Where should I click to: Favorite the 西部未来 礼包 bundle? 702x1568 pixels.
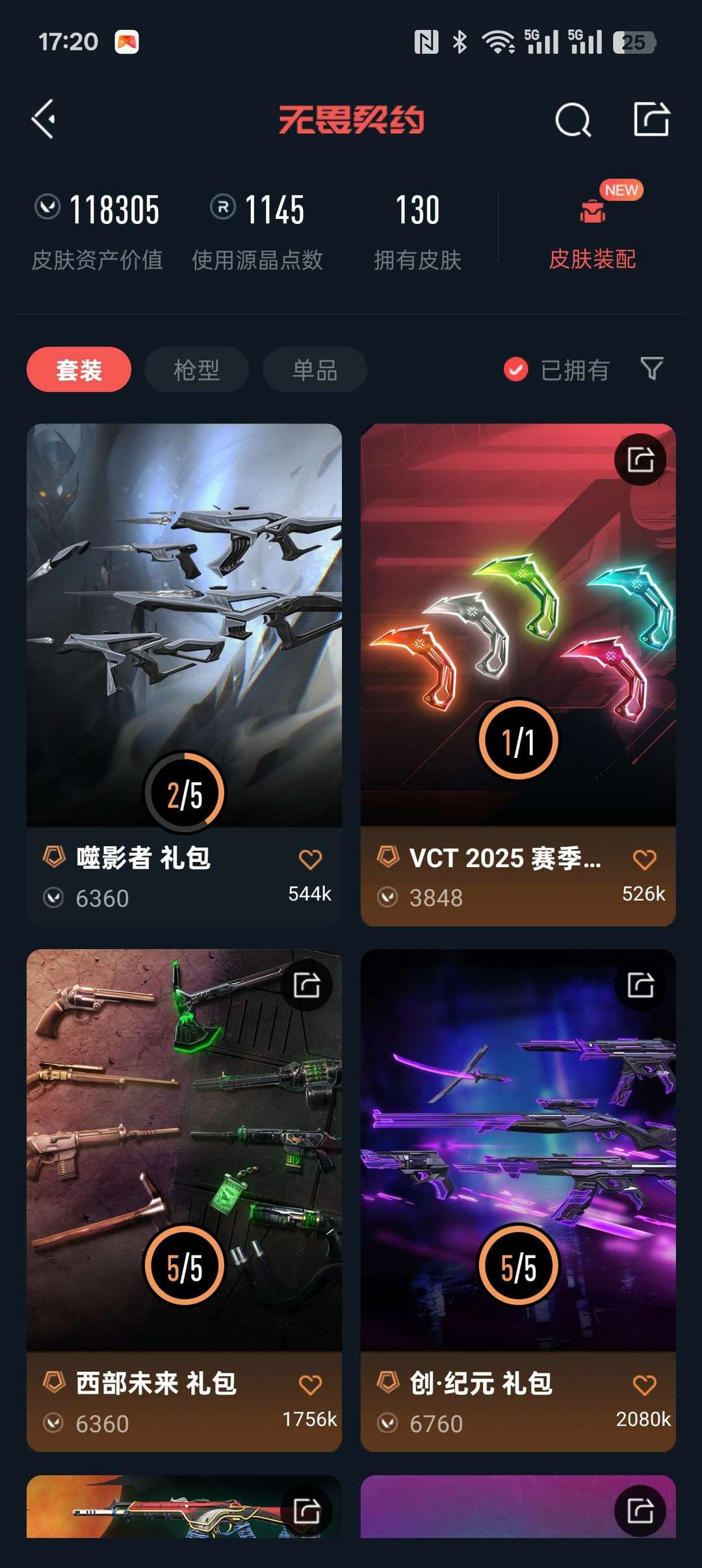point(310,1385)
